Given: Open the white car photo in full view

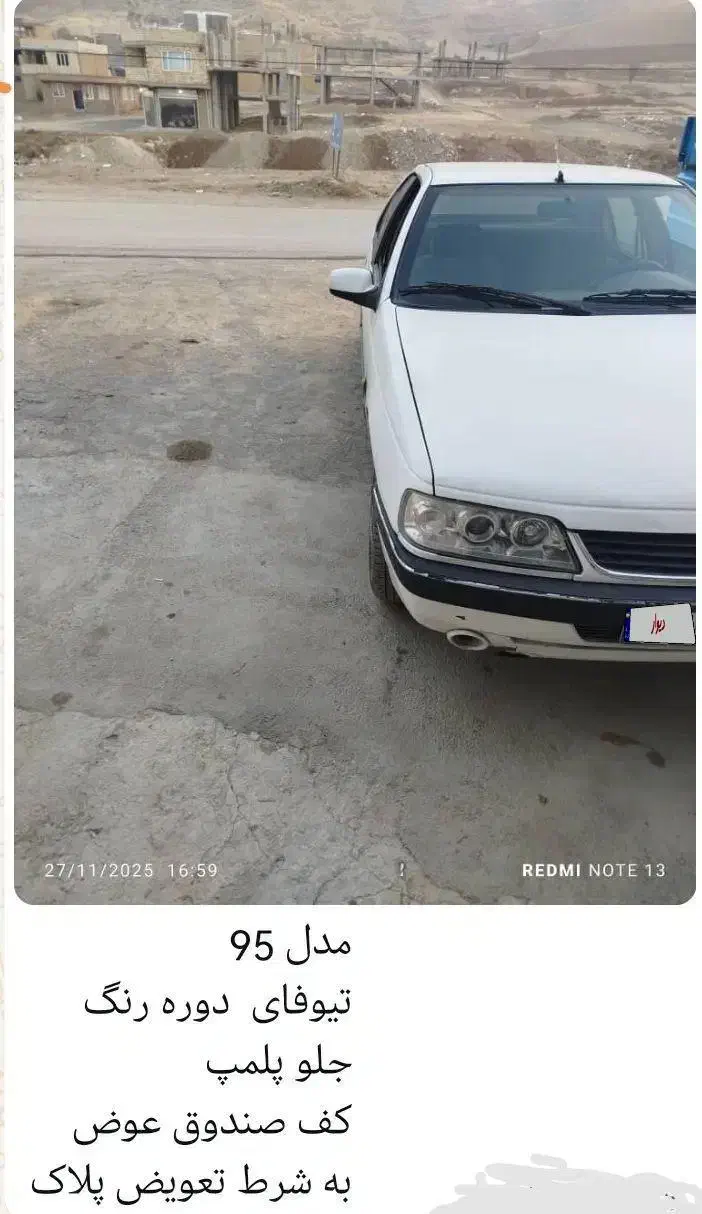Looking at the screenshot, I should pos(354,450).
